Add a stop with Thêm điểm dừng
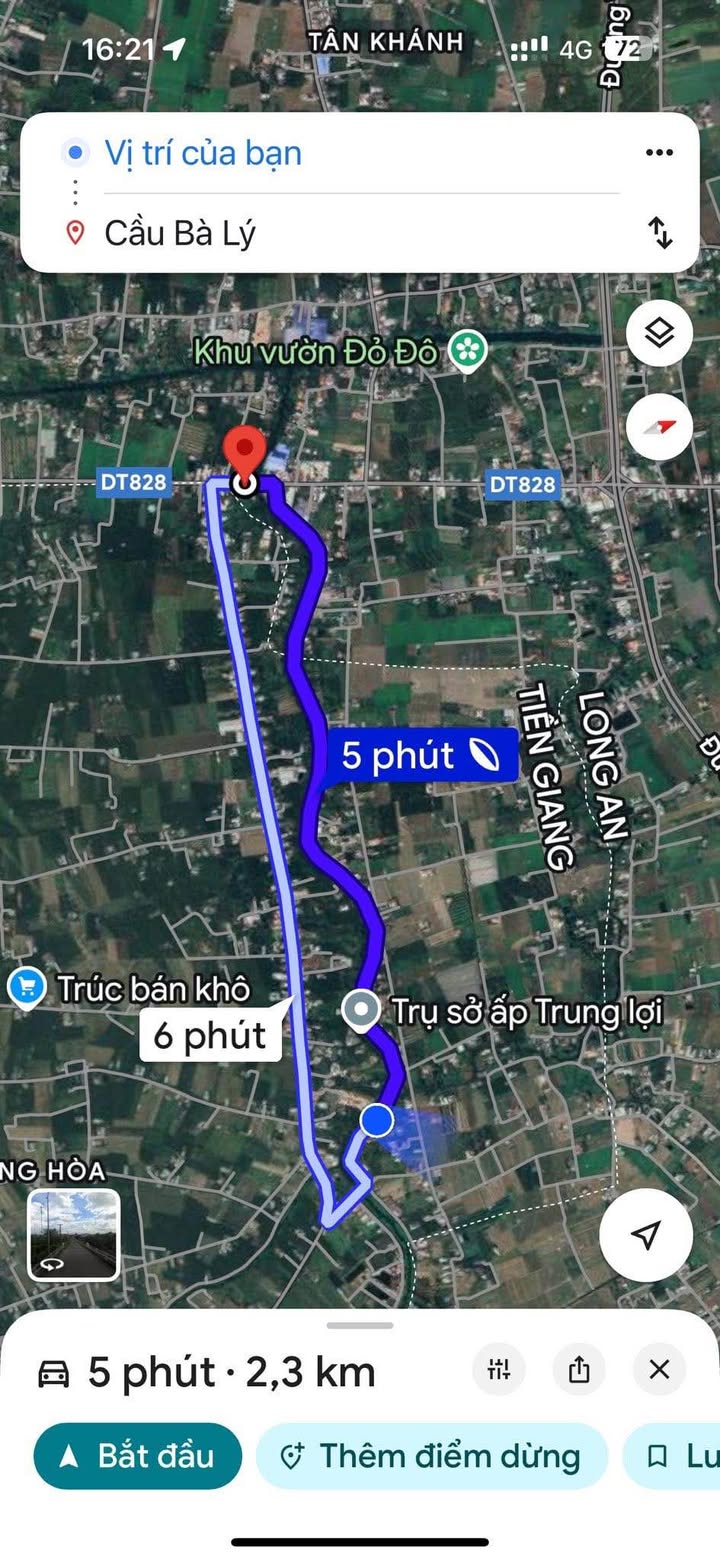720x1560 pixels. pyautogui.click(x=432, y=1456)
